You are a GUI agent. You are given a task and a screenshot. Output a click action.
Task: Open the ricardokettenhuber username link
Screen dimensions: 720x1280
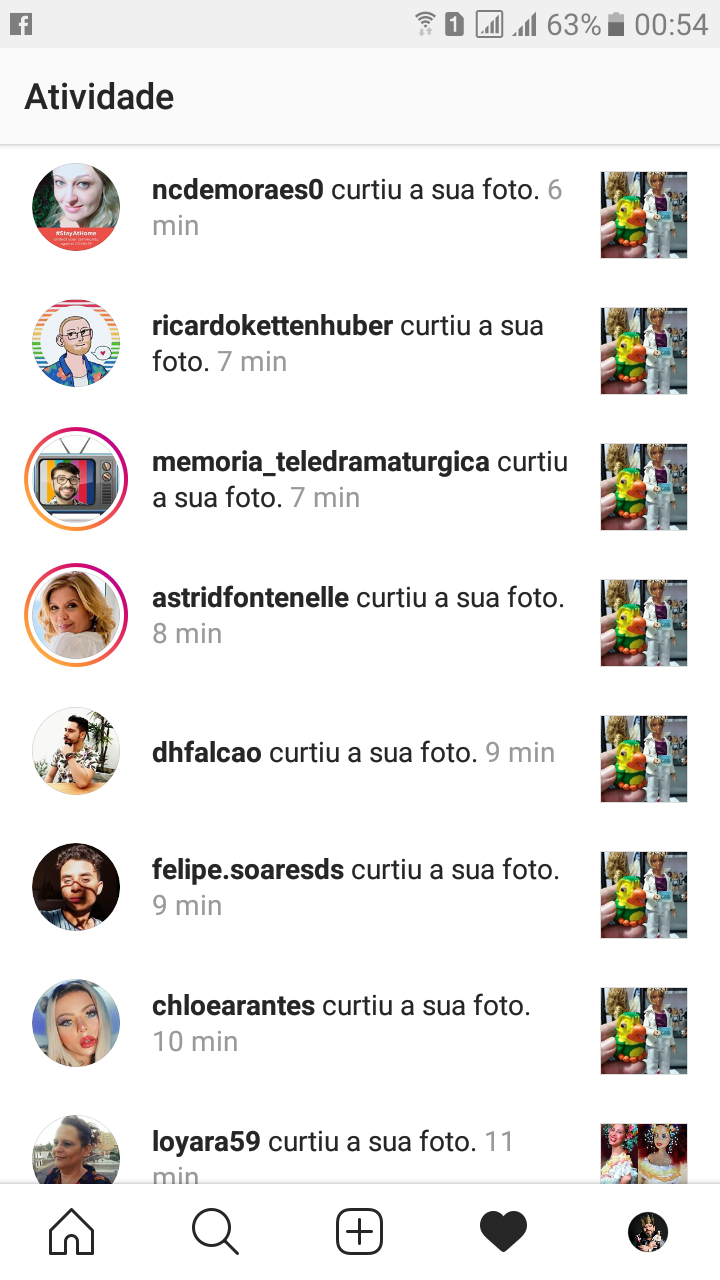(x=272, y=326)
